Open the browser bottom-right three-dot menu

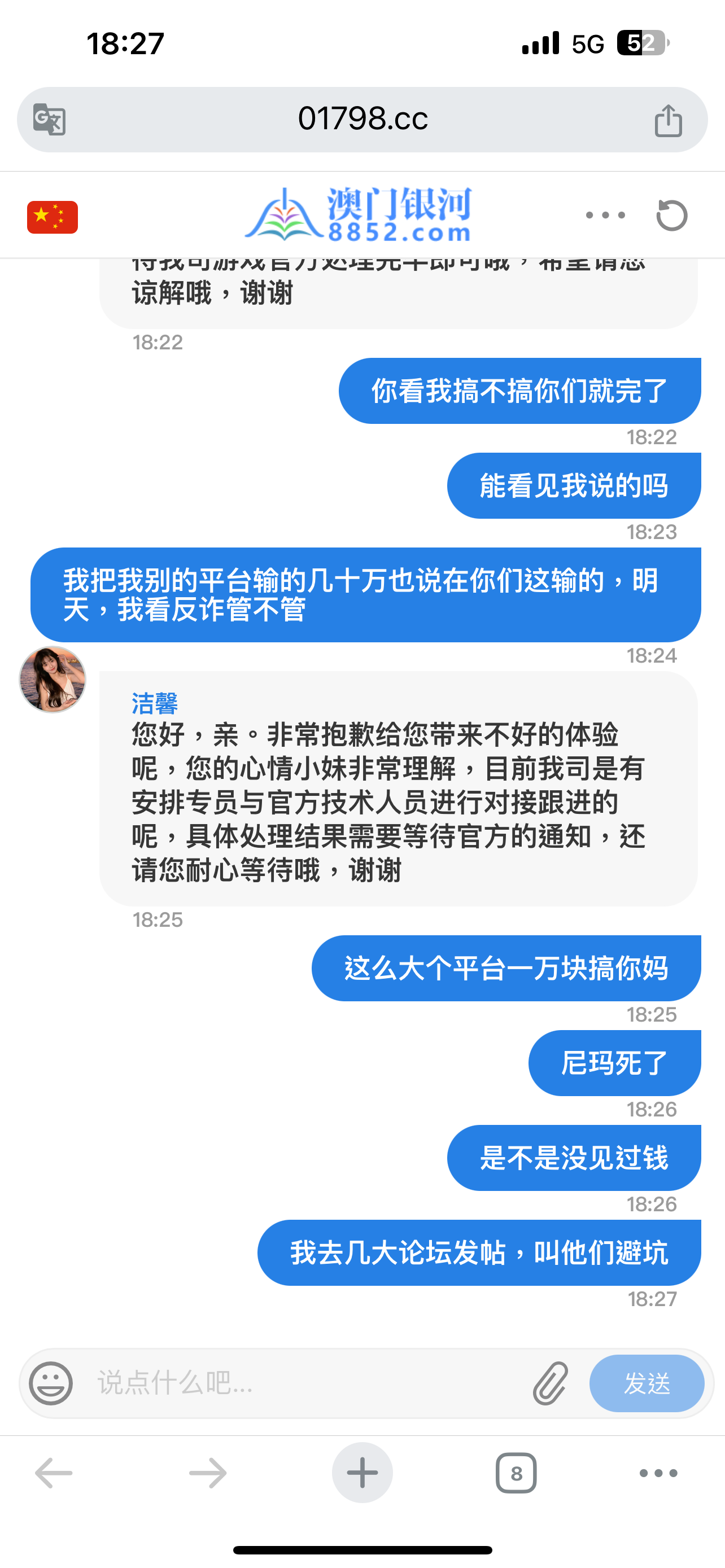[657, 1473]
